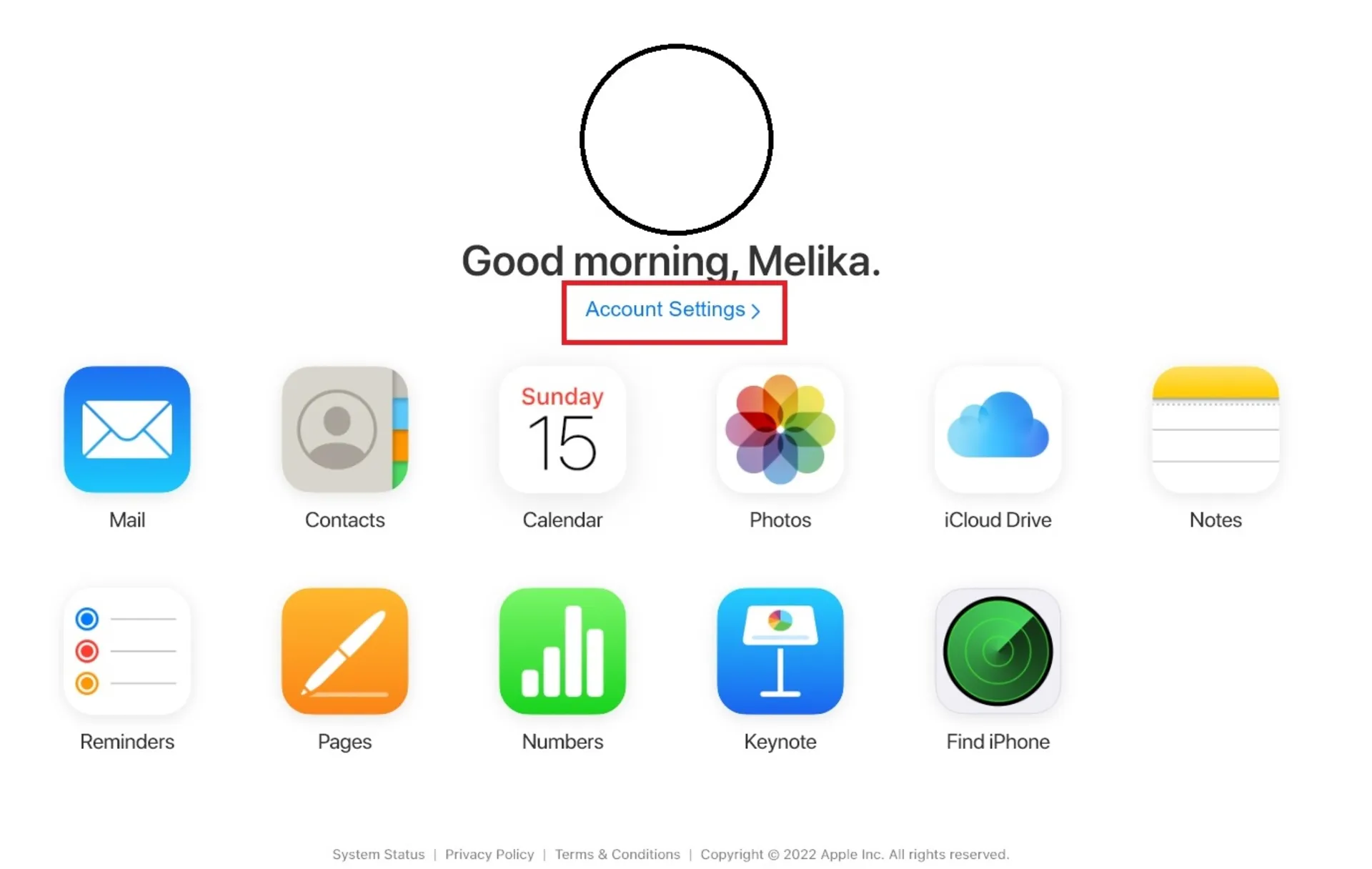The height and width of the screenshot is (869, 1372).
Task: View the Photos app
Action: (780, 429)
